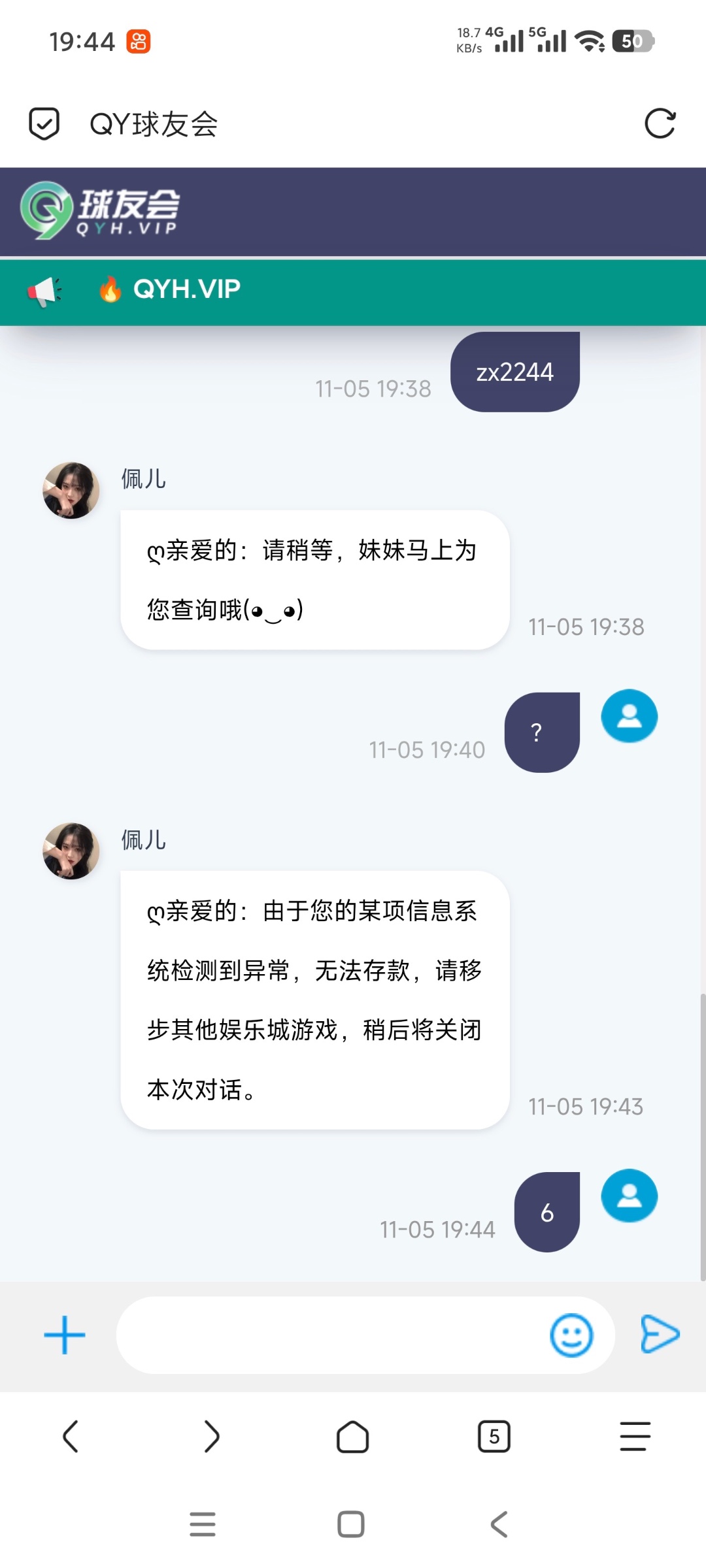Click the announcement speaker icon
This screenshot has width=706, height=1568.
tap(46, 291)
